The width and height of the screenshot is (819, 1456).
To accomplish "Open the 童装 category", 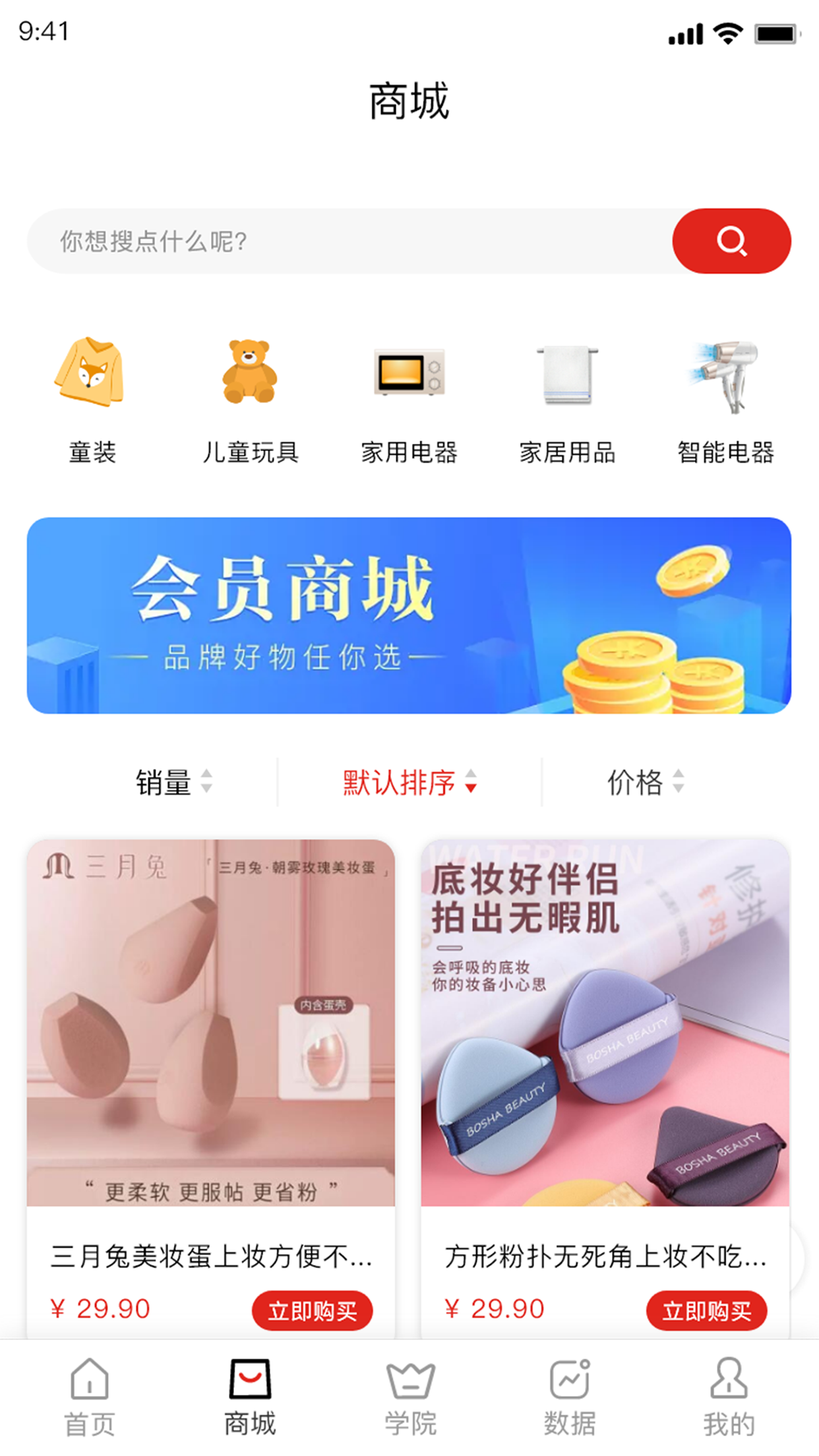I will (93, 396).
